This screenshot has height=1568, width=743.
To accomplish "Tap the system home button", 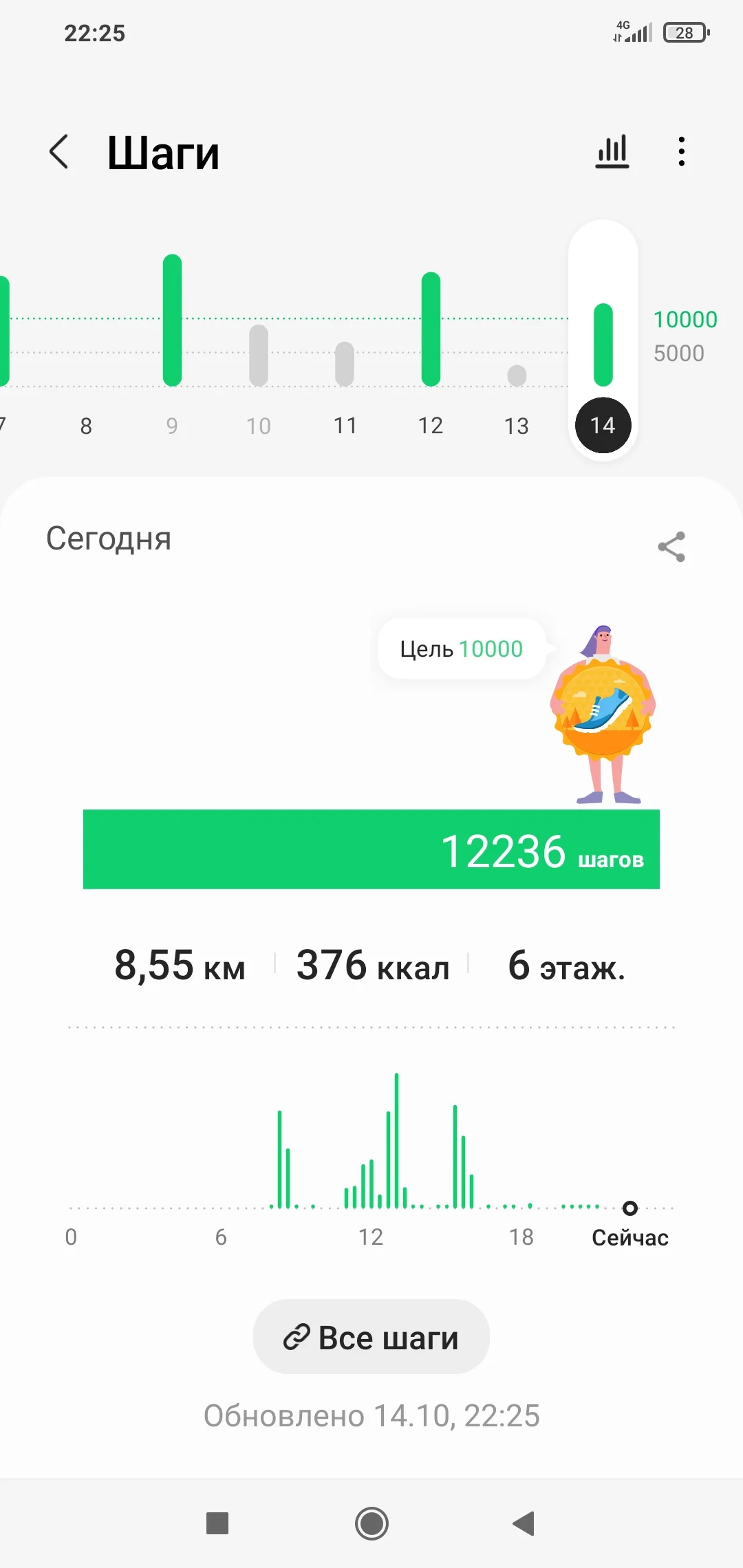I will pos(371,1523).
